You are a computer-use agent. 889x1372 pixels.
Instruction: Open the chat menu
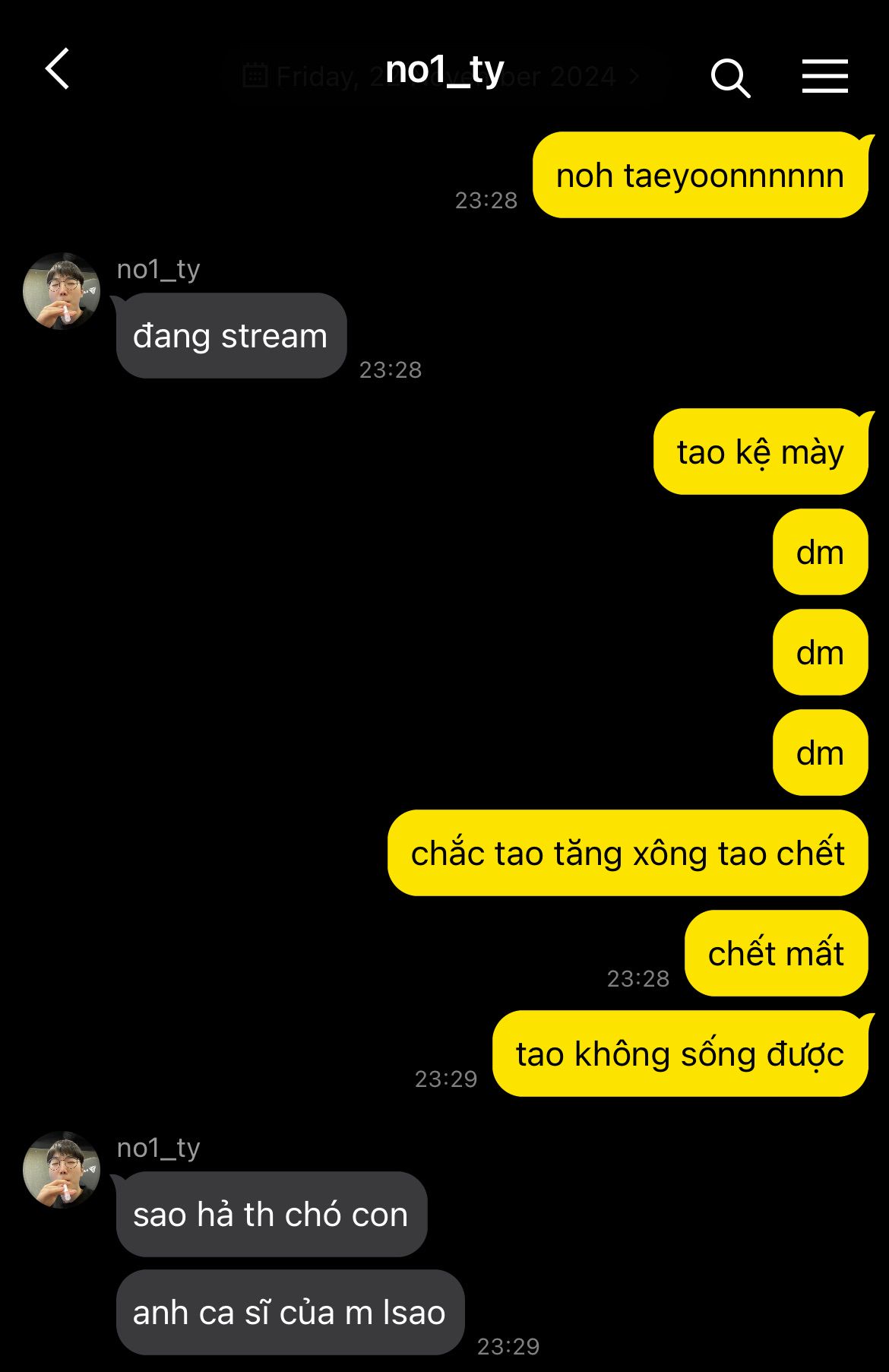pos(824,77)
